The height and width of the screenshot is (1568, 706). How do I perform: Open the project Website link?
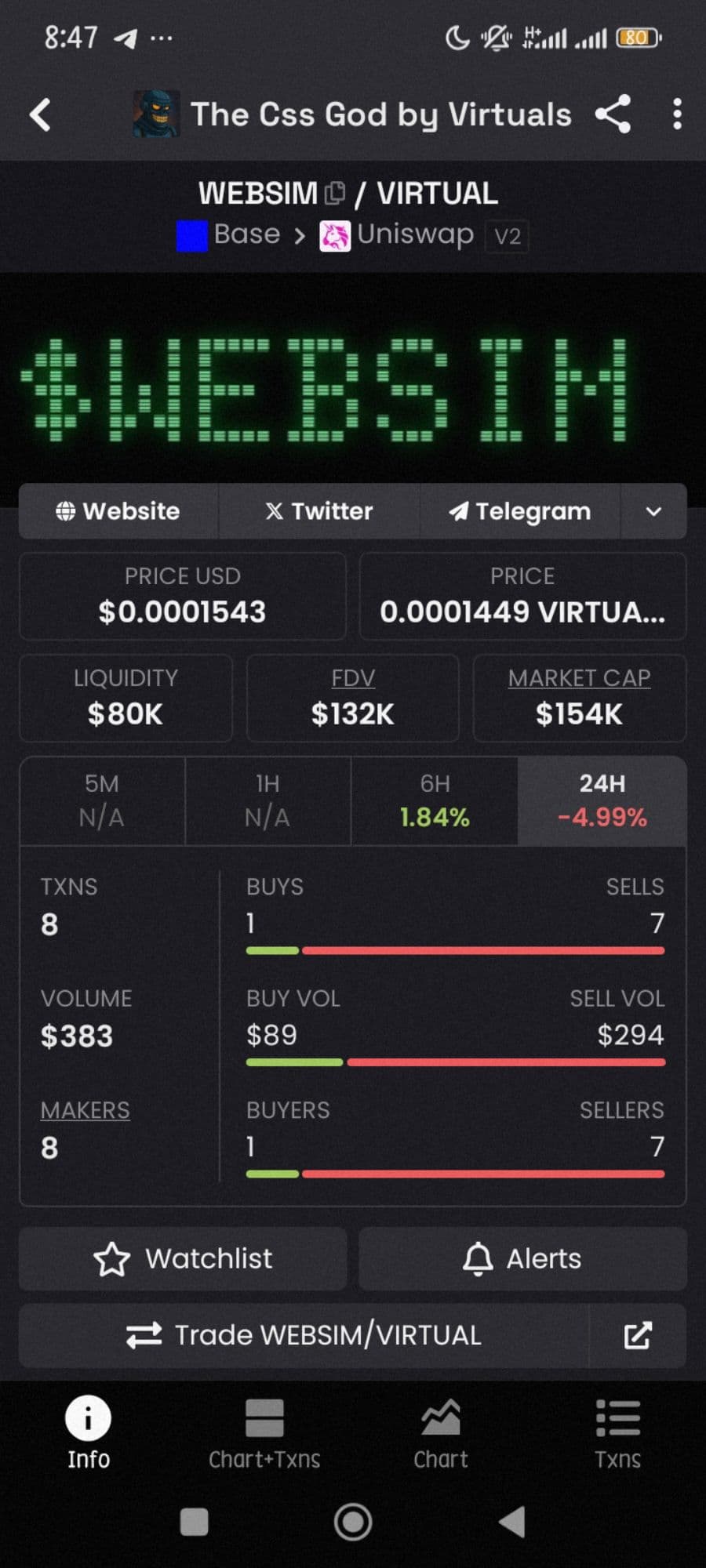coord(118,511)
